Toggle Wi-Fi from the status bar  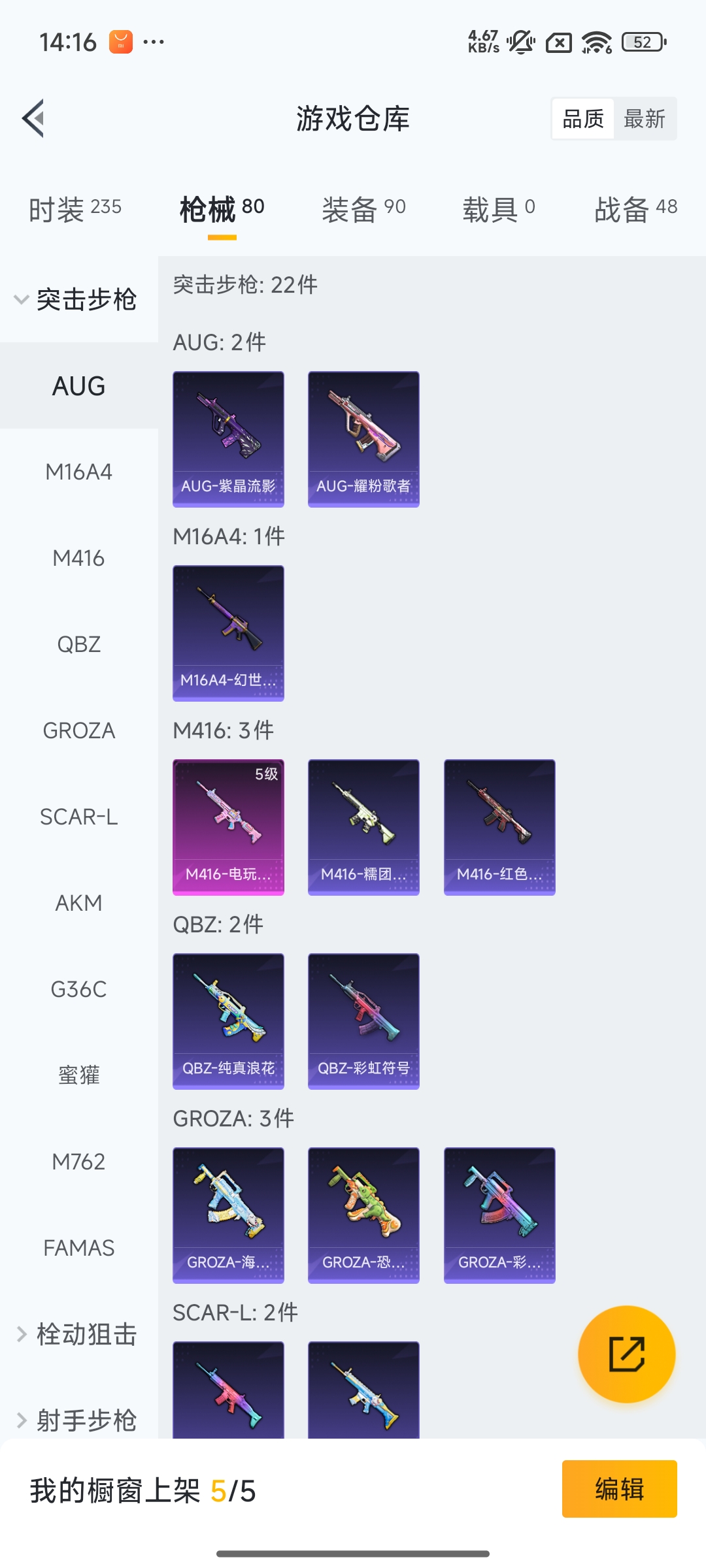(596, 43)
